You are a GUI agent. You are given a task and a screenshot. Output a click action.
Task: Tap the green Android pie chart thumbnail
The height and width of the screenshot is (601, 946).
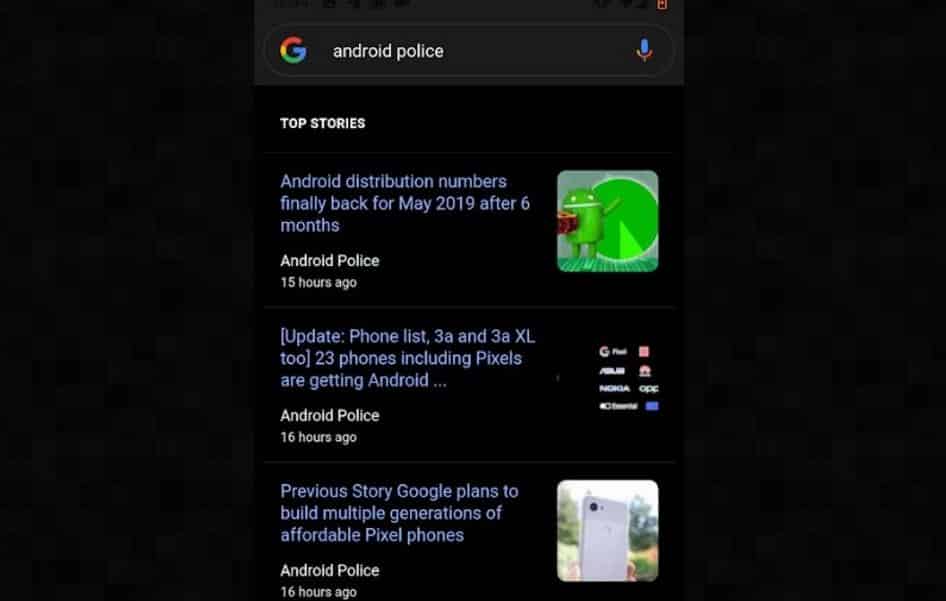607,221
